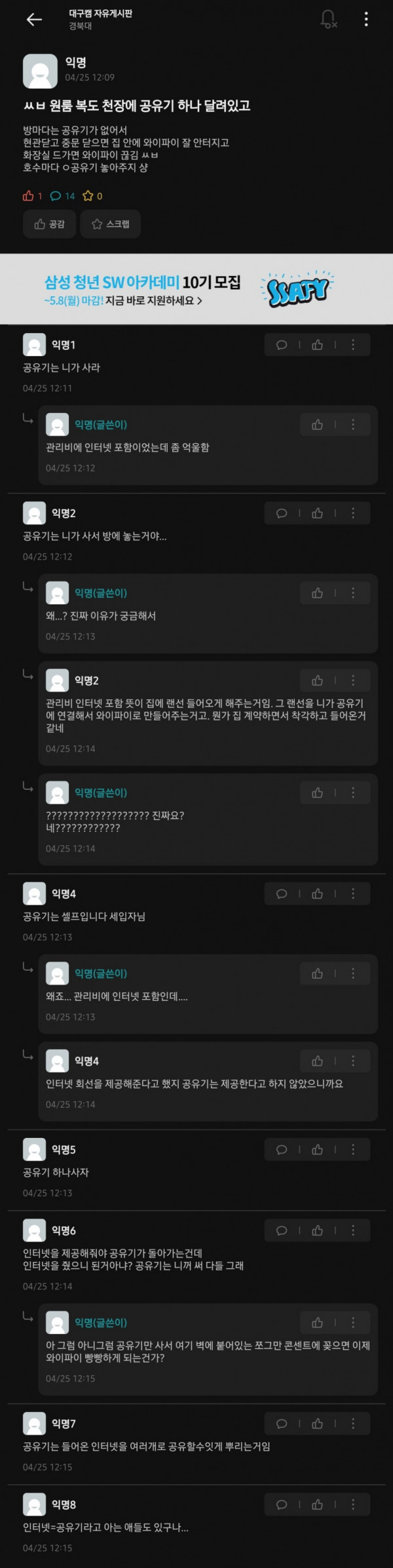Tap the 공감 button on the post
Image resolution: width=393 pixels, height=1568 pixels.
pyautogui.click(x=49, y=224)
